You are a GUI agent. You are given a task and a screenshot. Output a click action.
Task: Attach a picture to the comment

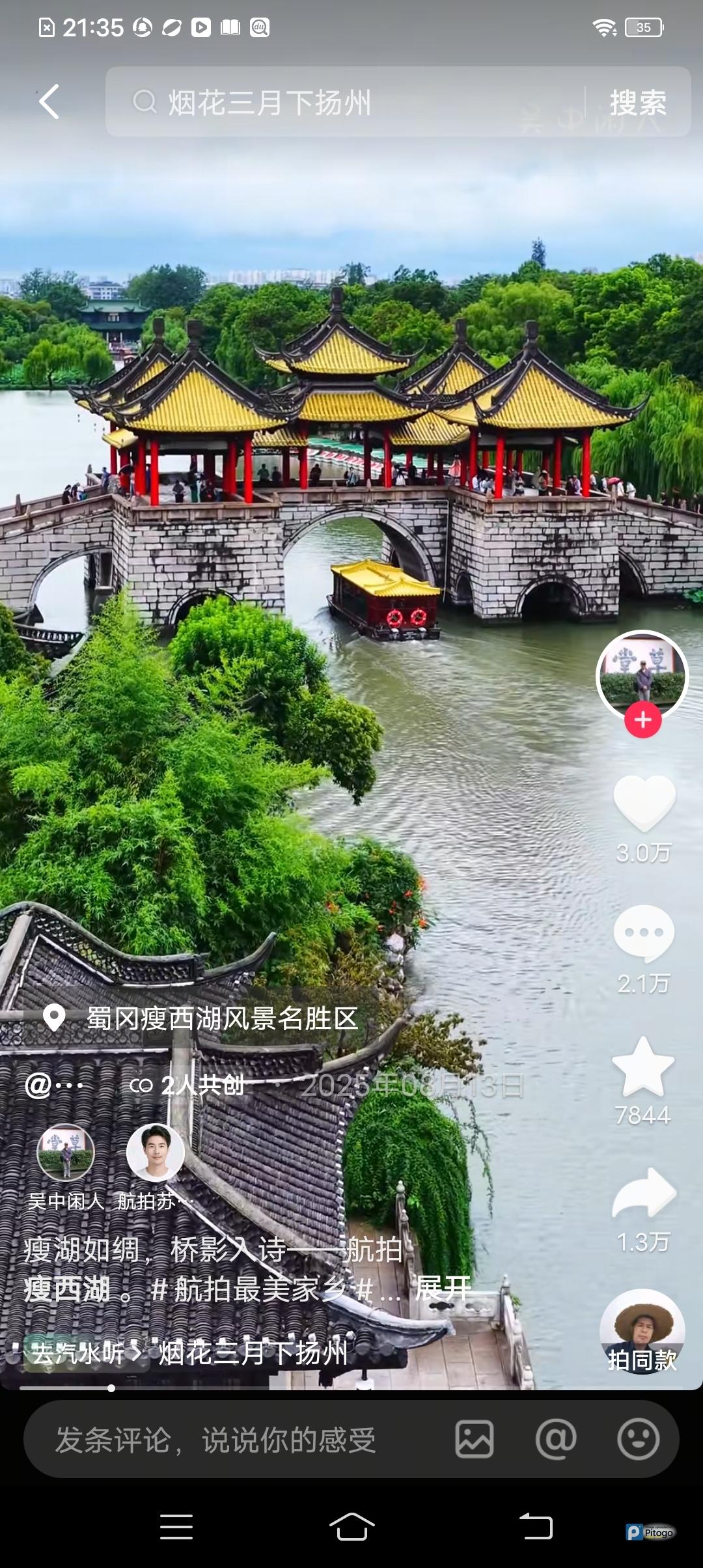click(475, 1440)
